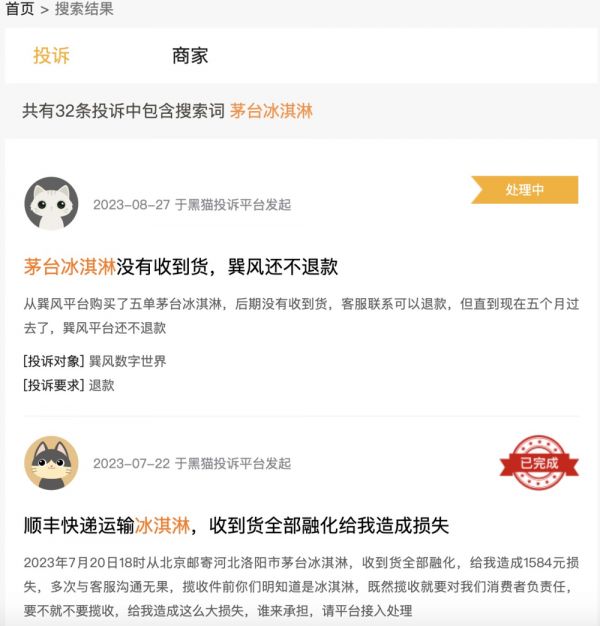Viewport: 600px width, 626px height.
Task: Open complaint 顺丰快递运输冰淇淋，收到货全部融化
Action: 237,525
